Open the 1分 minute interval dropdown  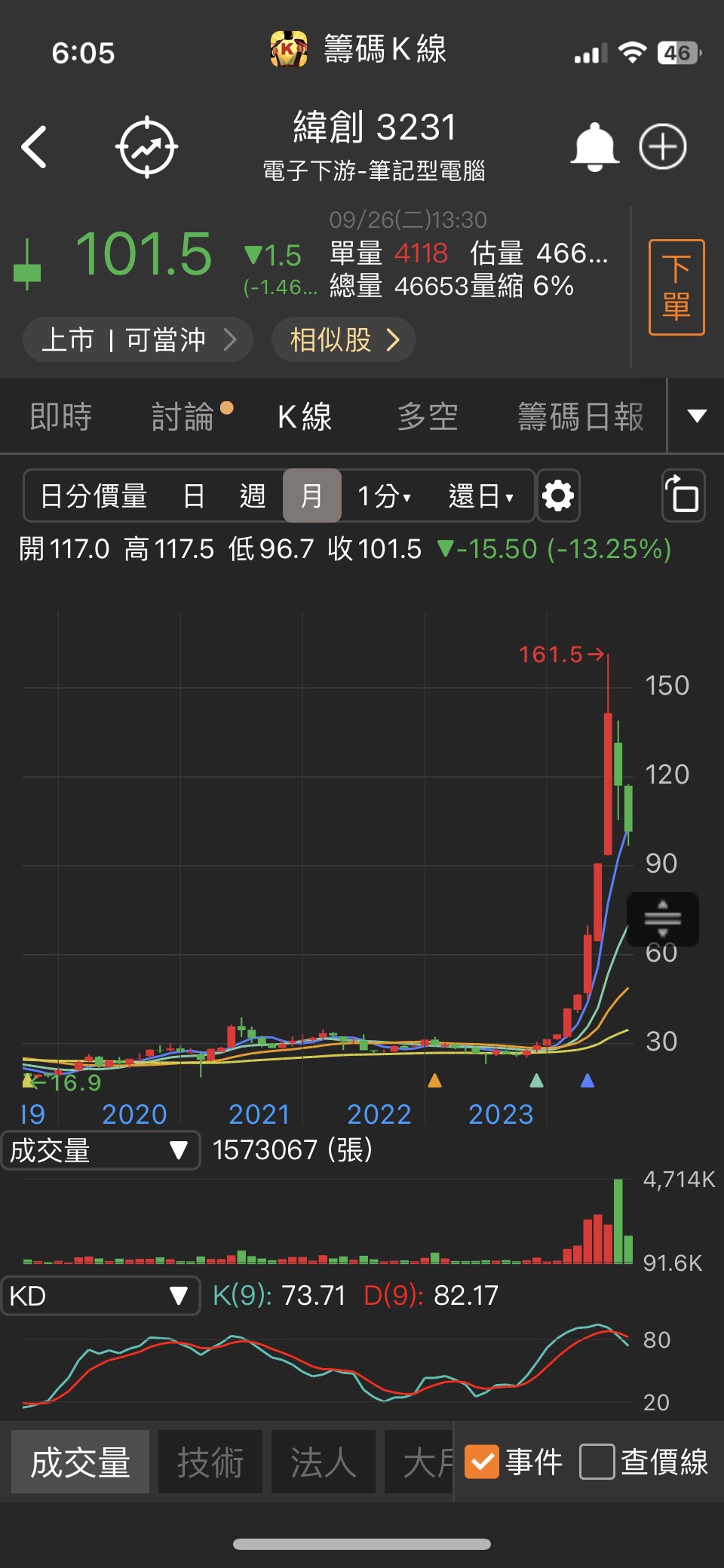(x=384, y=496)
